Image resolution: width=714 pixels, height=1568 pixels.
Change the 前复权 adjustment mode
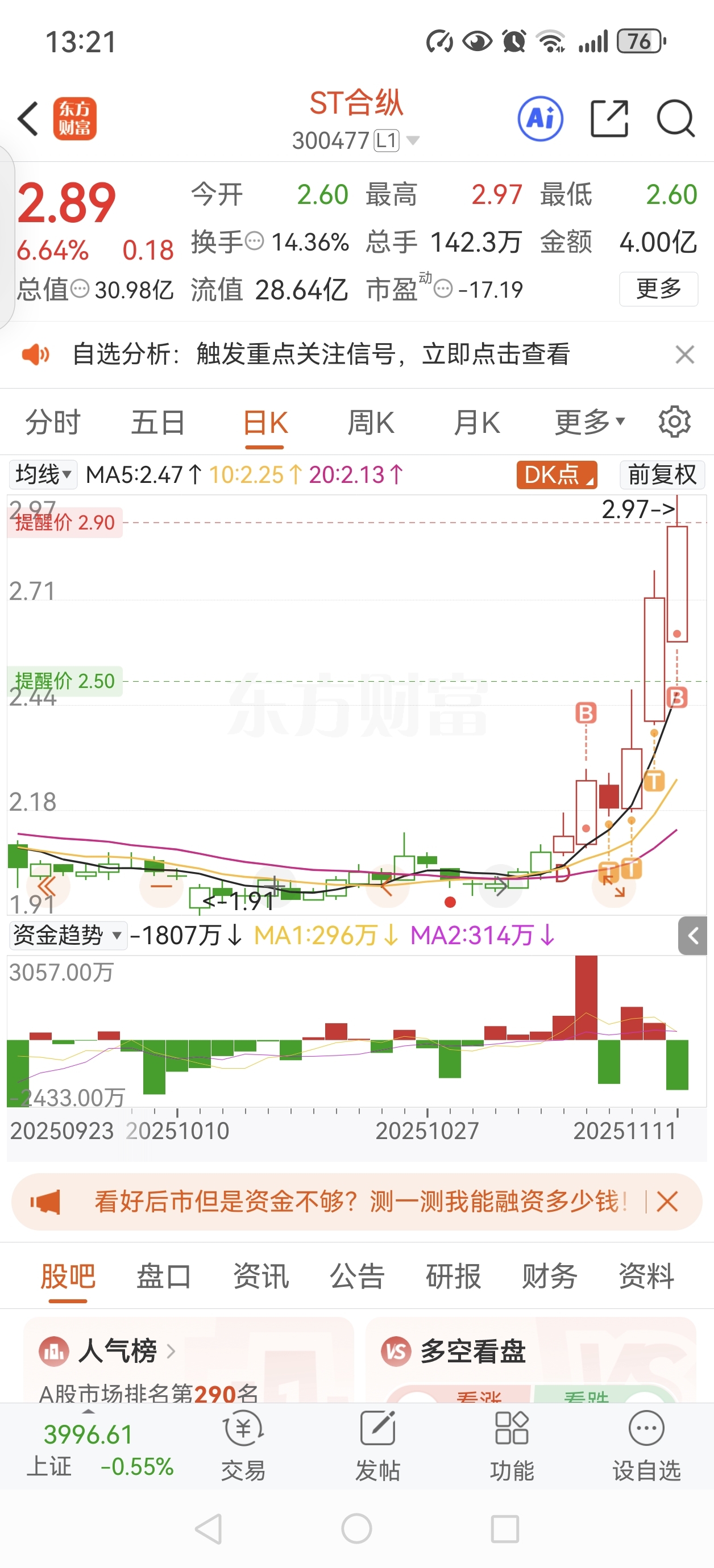662,475
